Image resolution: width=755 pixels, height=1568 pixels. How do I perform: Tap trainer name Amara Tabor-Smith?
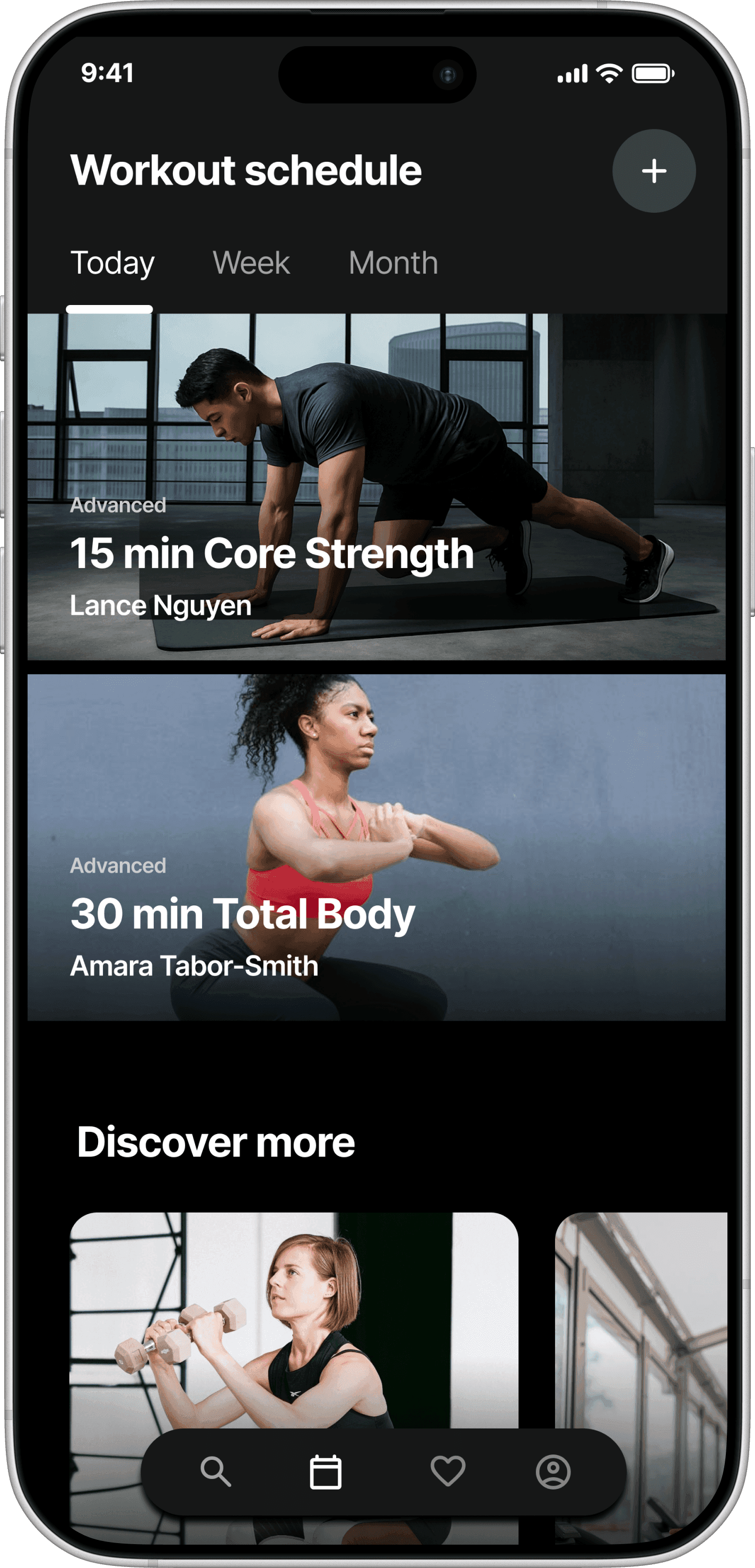pos(194,966)
